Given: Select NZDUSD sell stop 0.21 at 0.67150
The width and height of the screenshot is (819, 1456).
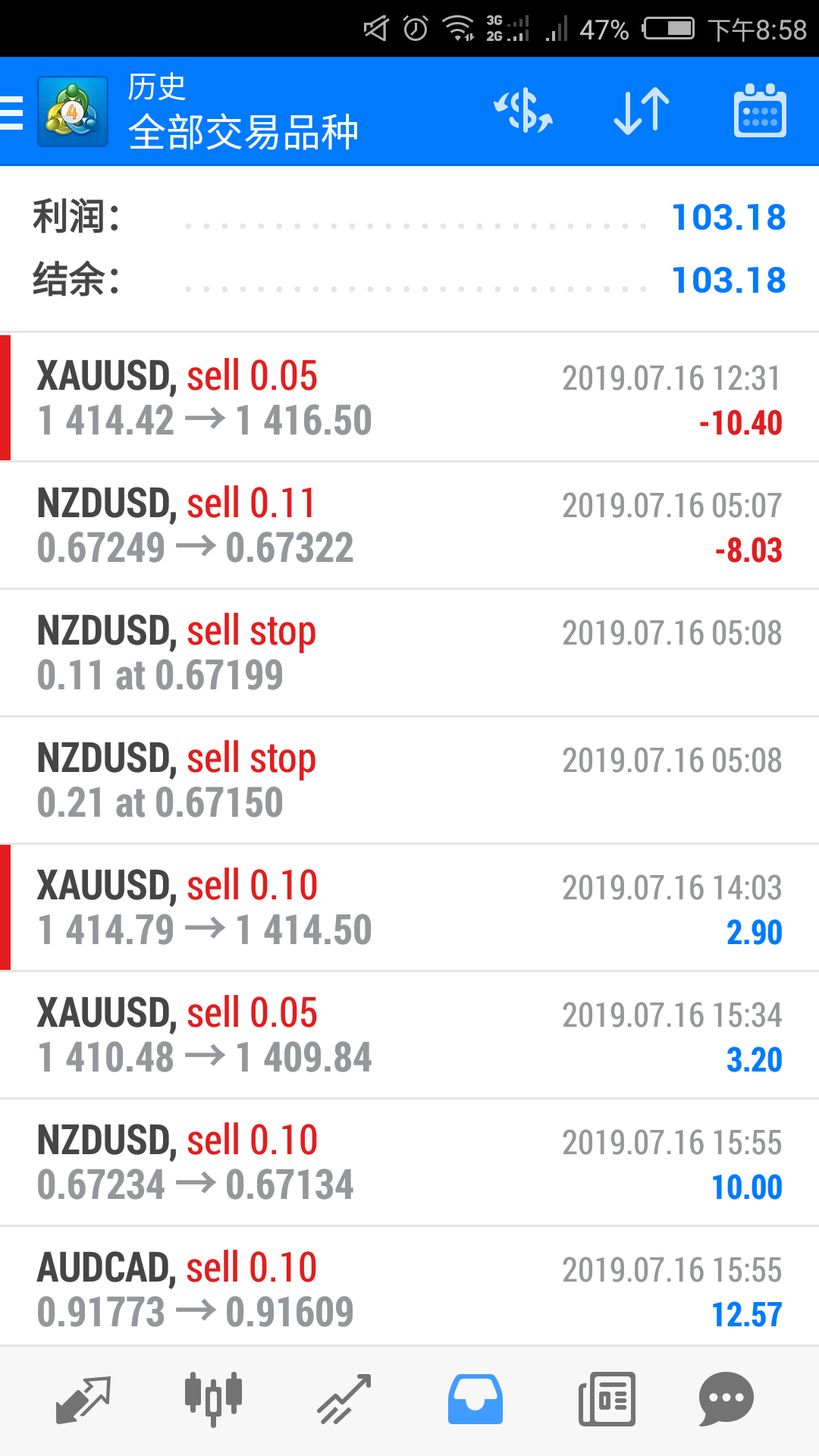Looking at the screenshot, I should tap(409, 780).
